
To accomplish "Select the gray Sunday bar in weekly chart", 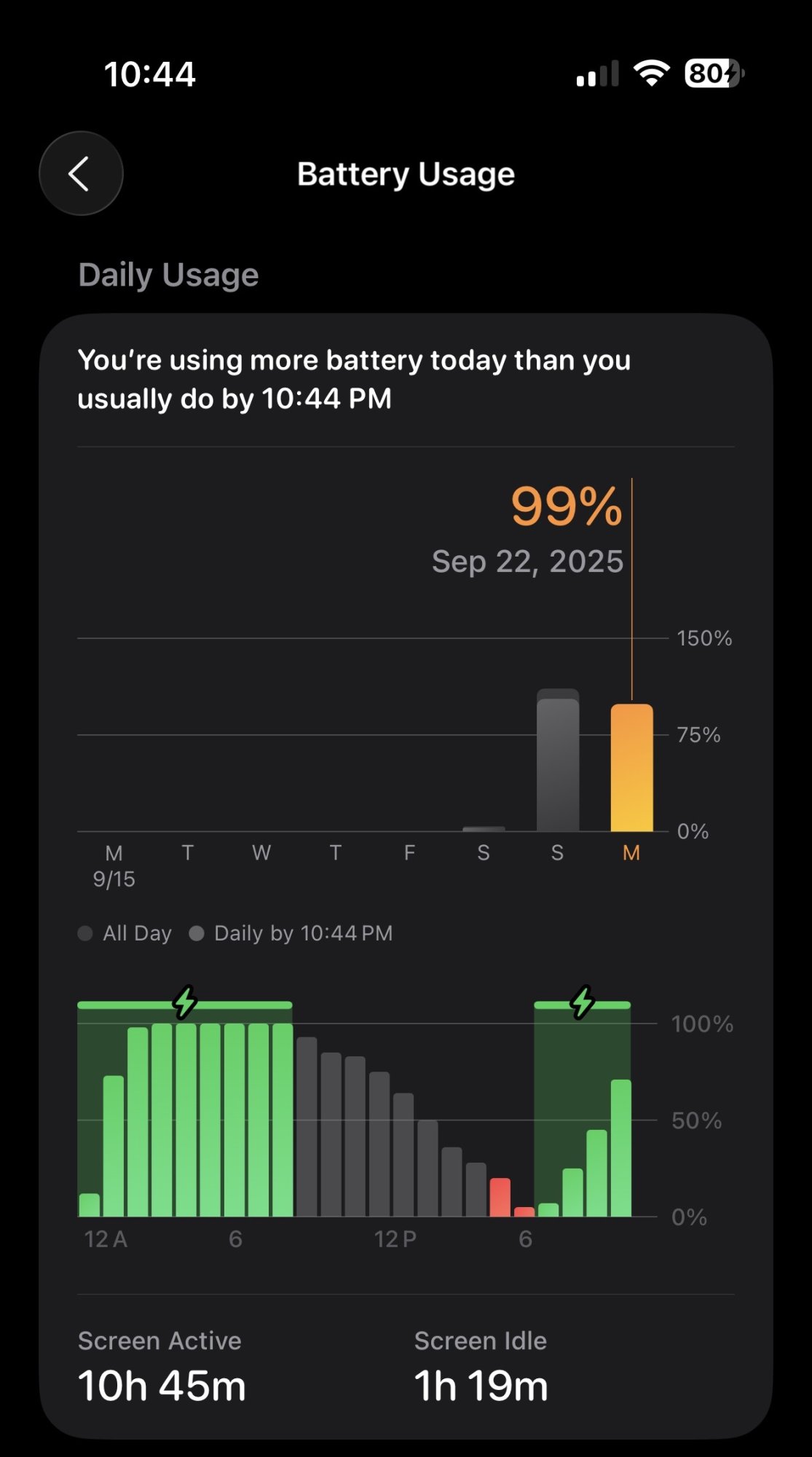I will [x=558, y=762].
